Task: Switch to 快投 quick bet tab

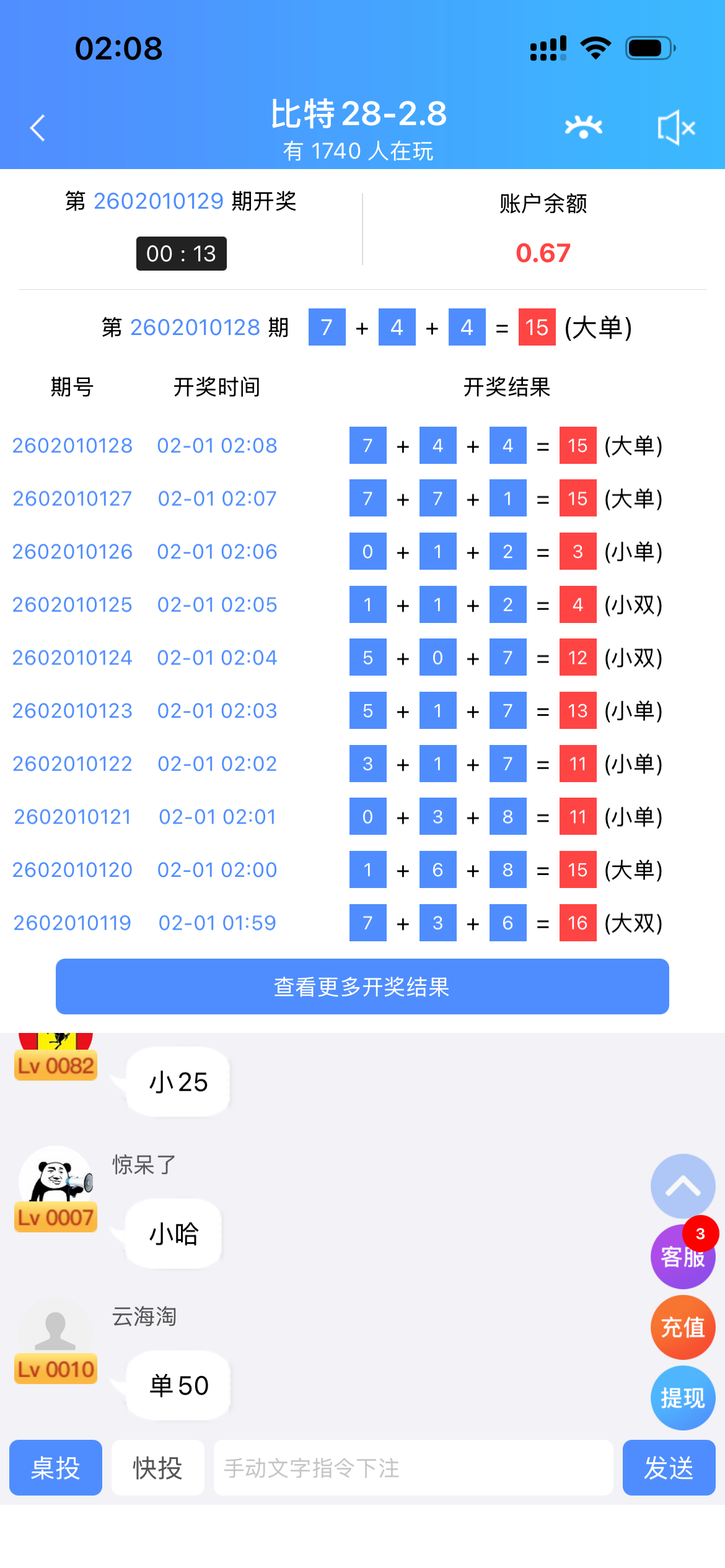Action: point(157,1468)
